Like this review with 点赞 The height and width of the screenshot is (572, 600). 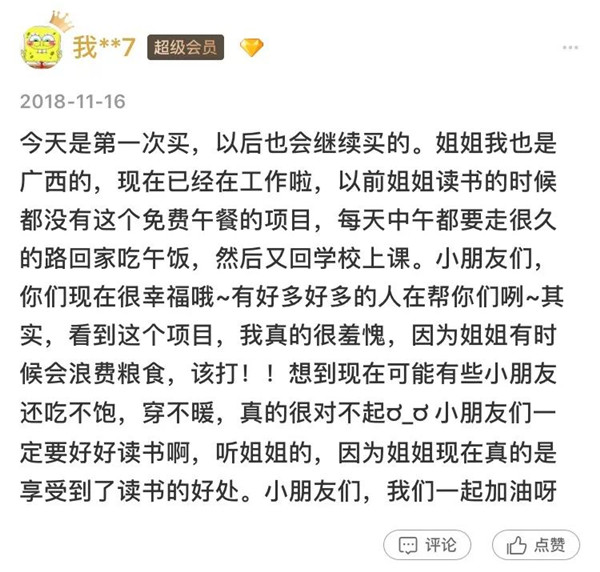(535, 544)
